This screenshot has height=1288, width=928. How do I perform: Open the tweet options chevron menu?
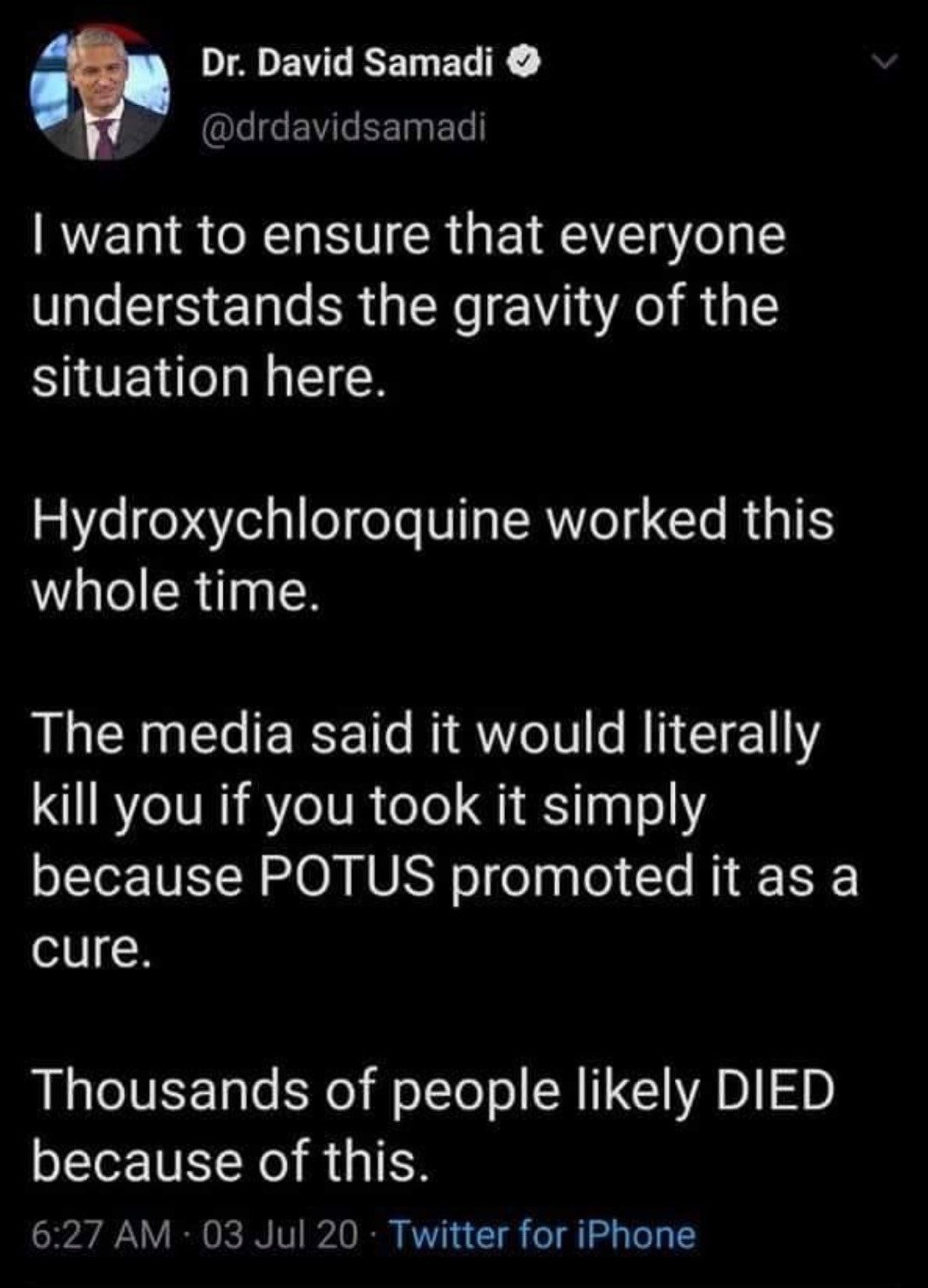coord(887,61)
